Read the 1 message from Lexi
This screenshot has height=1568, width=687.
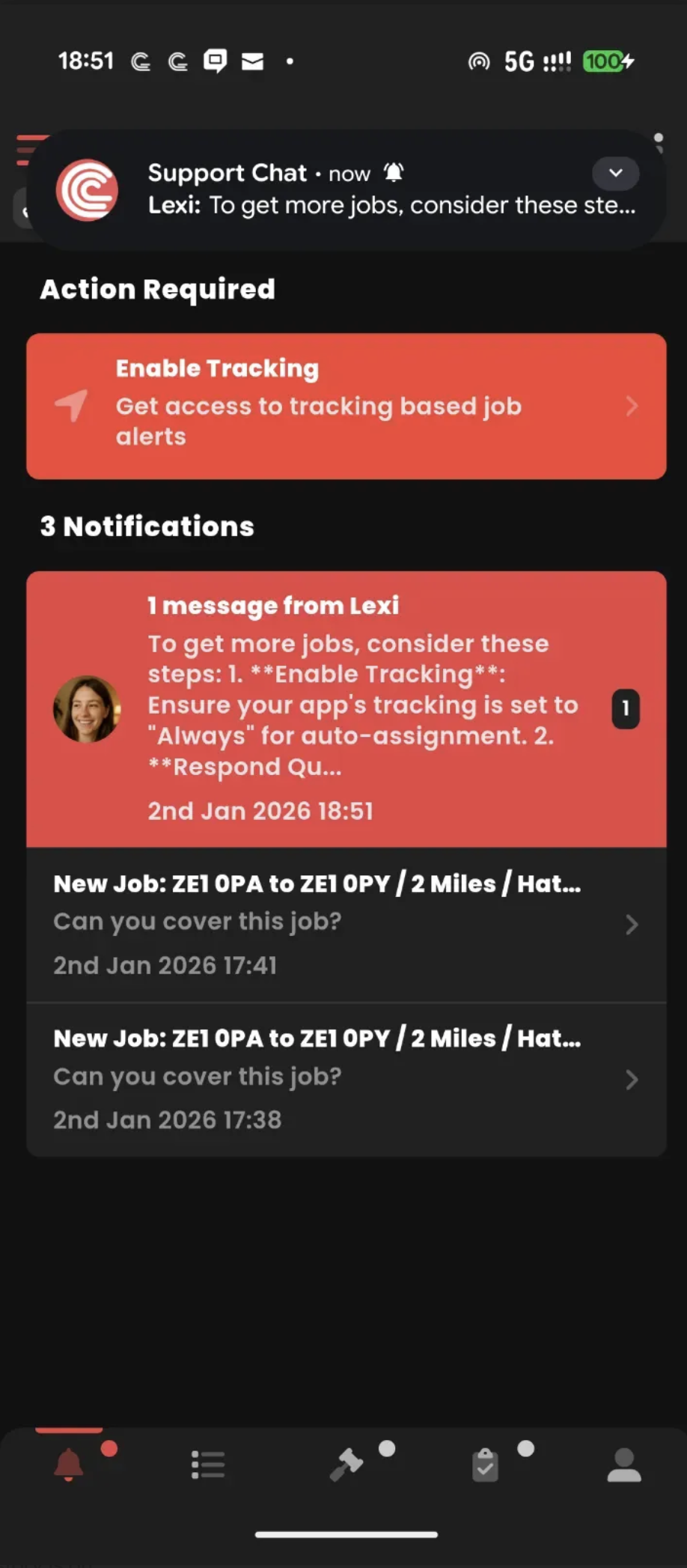[346, 708]
